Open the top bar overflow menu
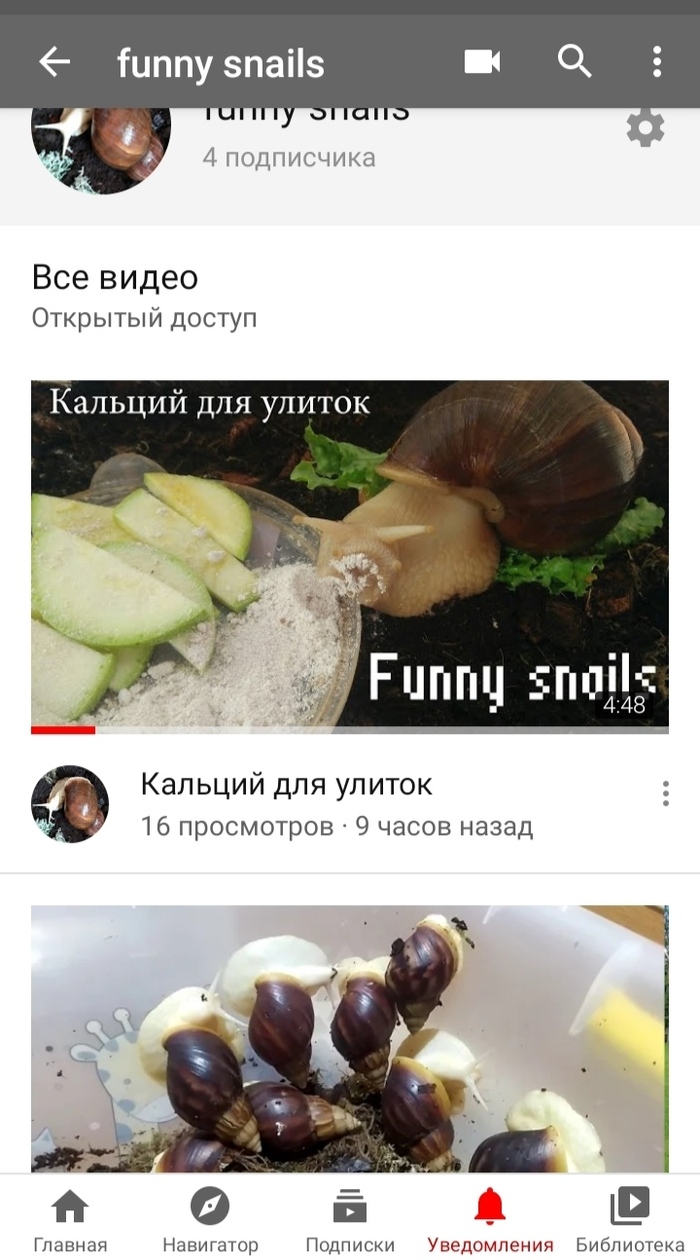700x1260 pixels. (x=656, y=63)
